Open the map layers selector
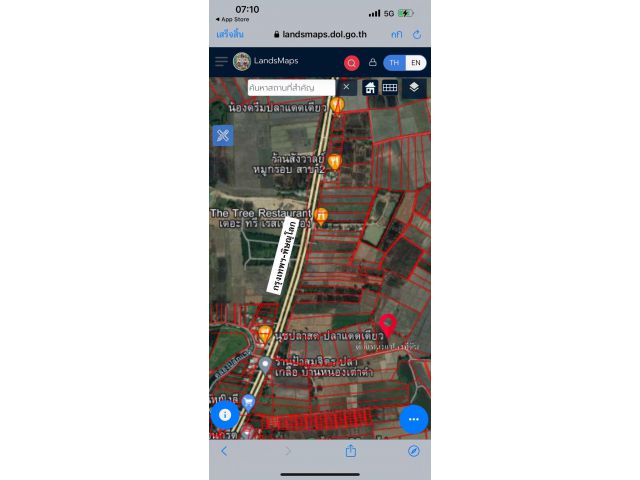Image resolution: width=640 pixels, height=480 pixels. click(x=414, y=87)
